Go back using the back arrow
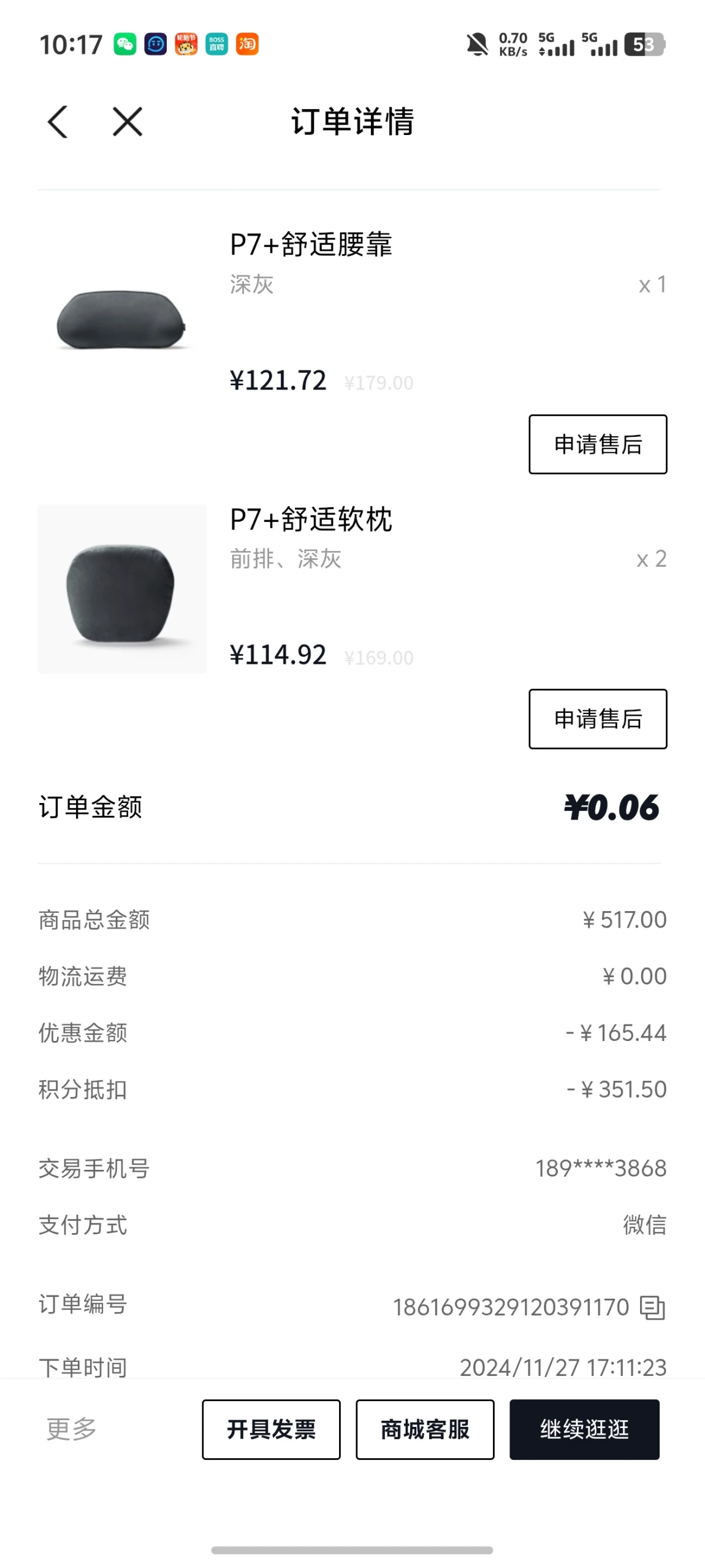 pos(58,121)
